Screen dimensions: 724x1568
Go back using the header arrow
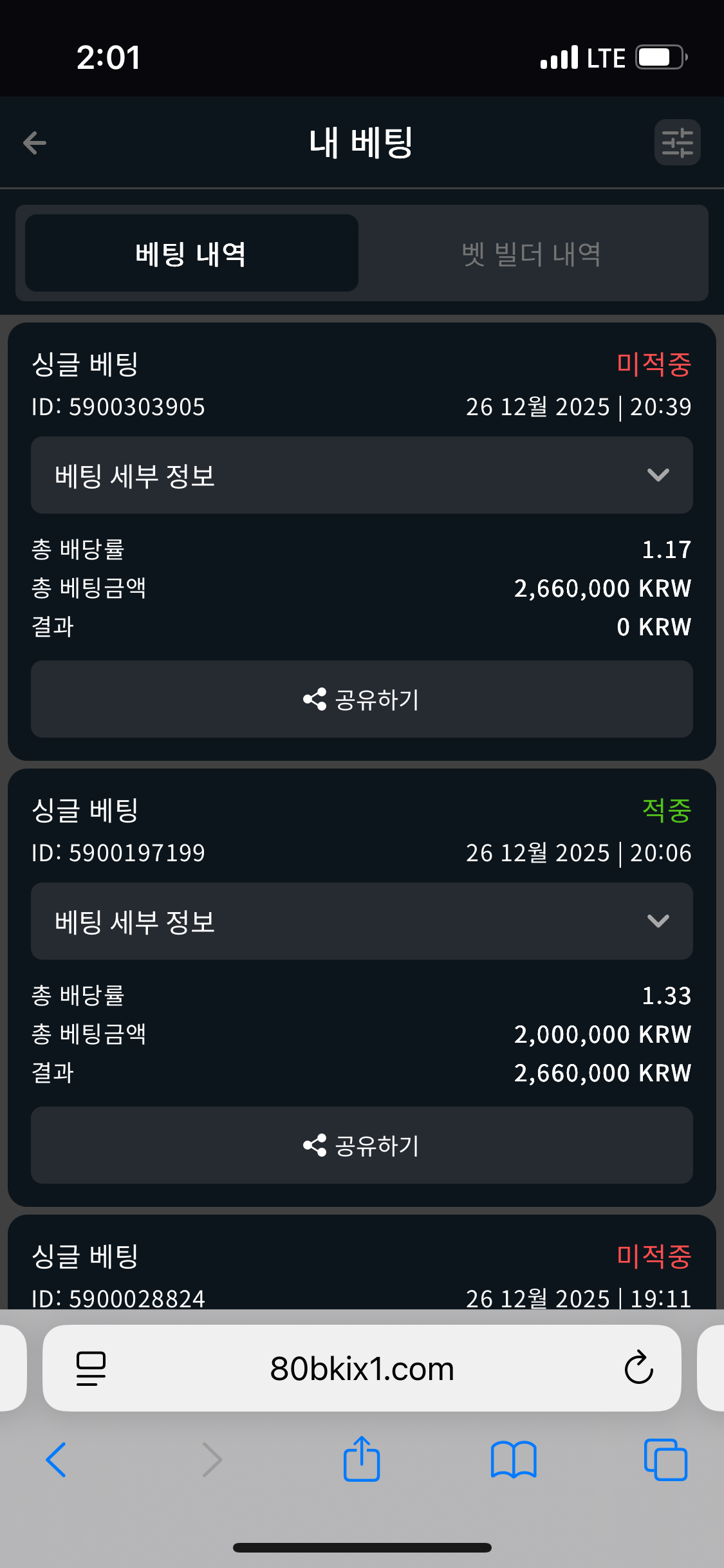coord(35,143)
